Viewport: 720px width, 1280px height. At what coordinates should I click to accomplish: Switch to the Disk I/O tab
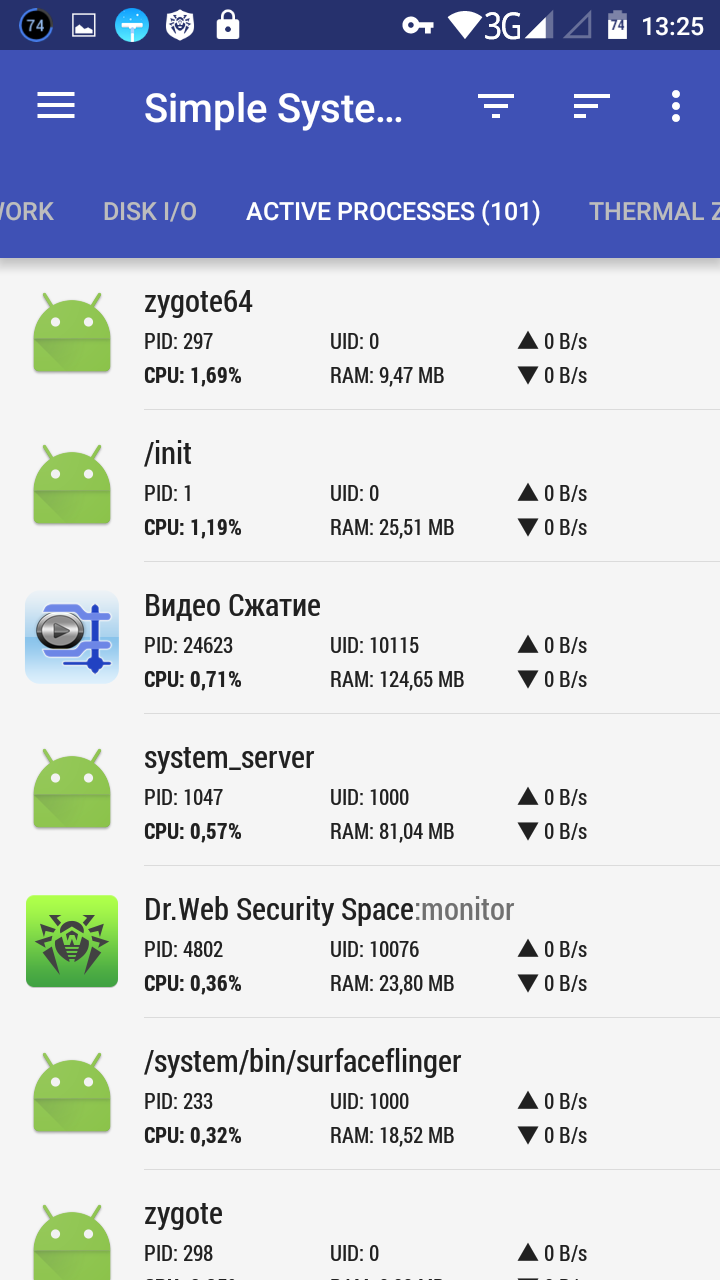(x=150, y=211)
